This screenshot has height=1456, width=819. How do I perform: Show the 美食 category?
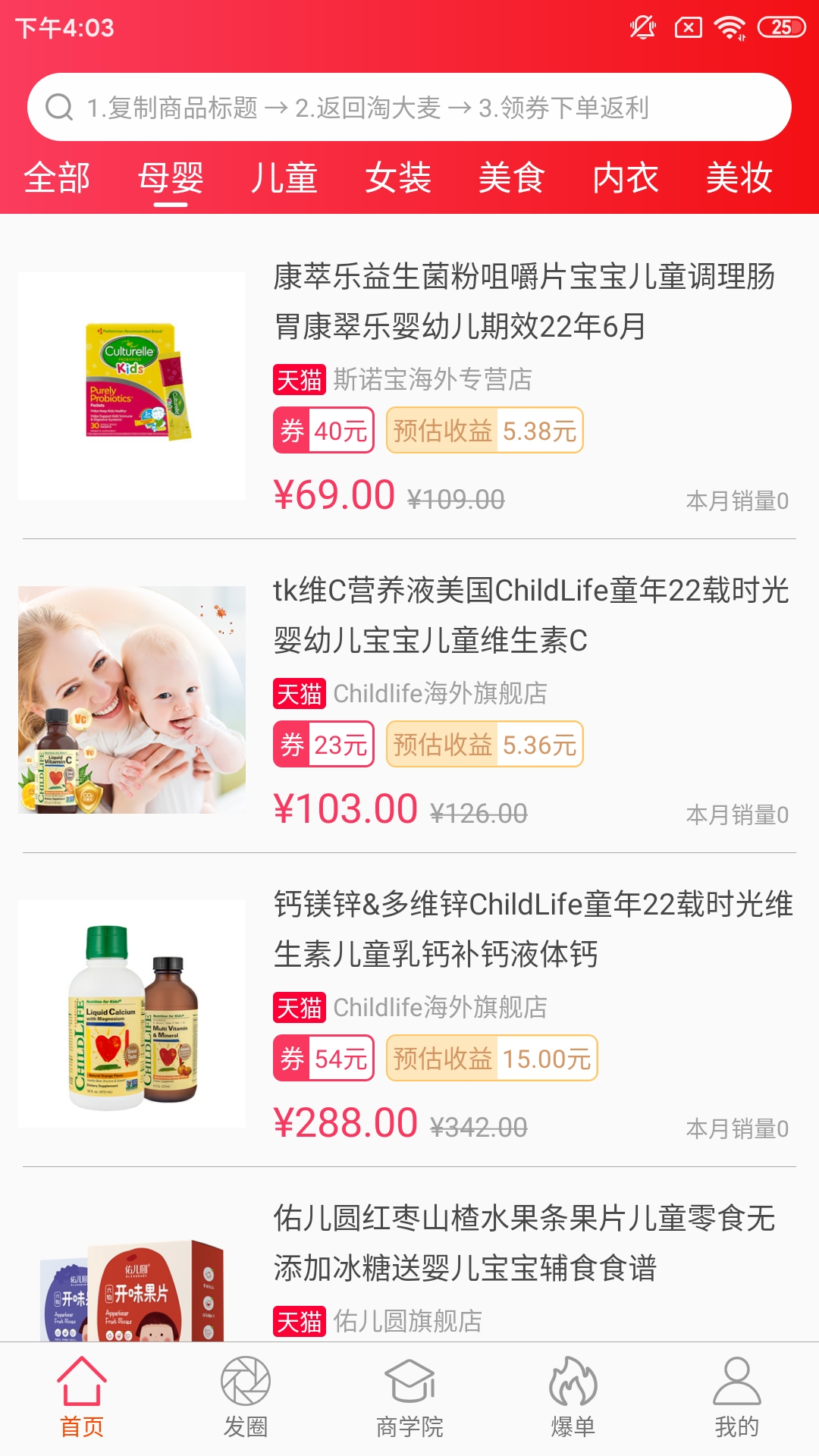click(512, 179)
